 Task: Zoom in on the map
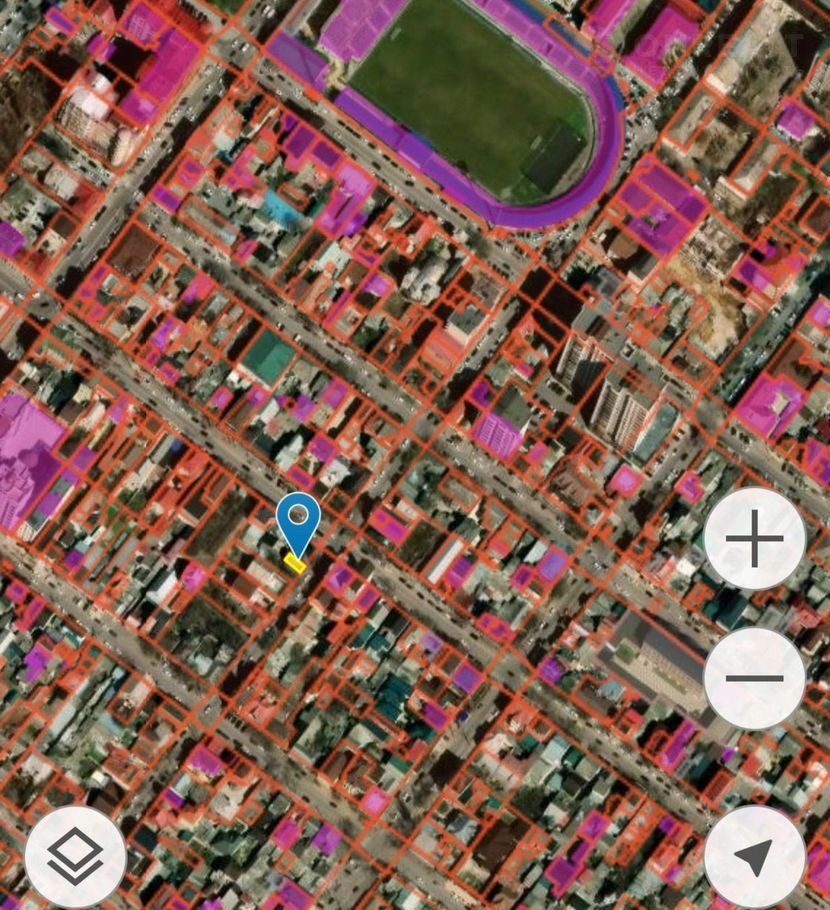[754, 539]
